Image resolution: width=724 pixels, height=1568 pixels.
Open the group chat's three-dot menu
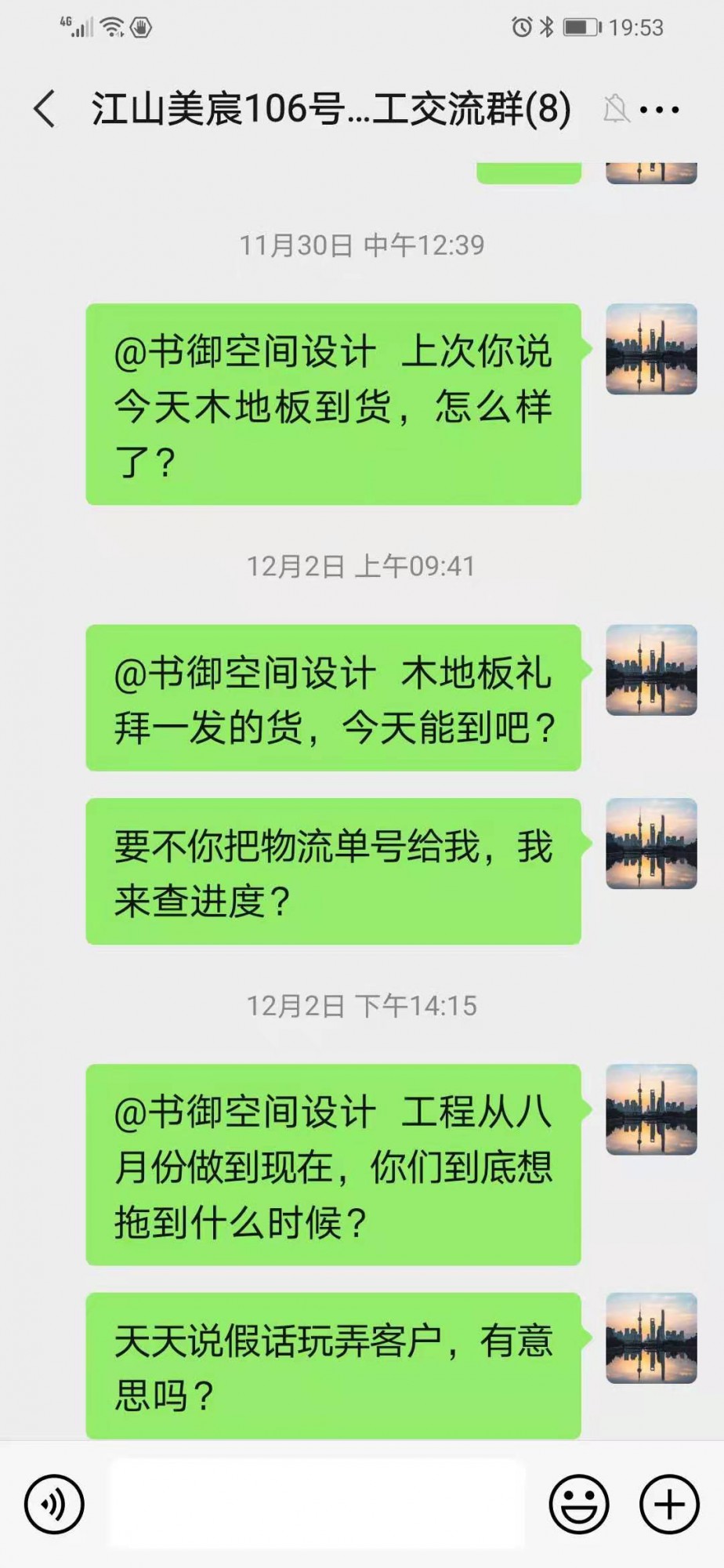click(660, 109)
